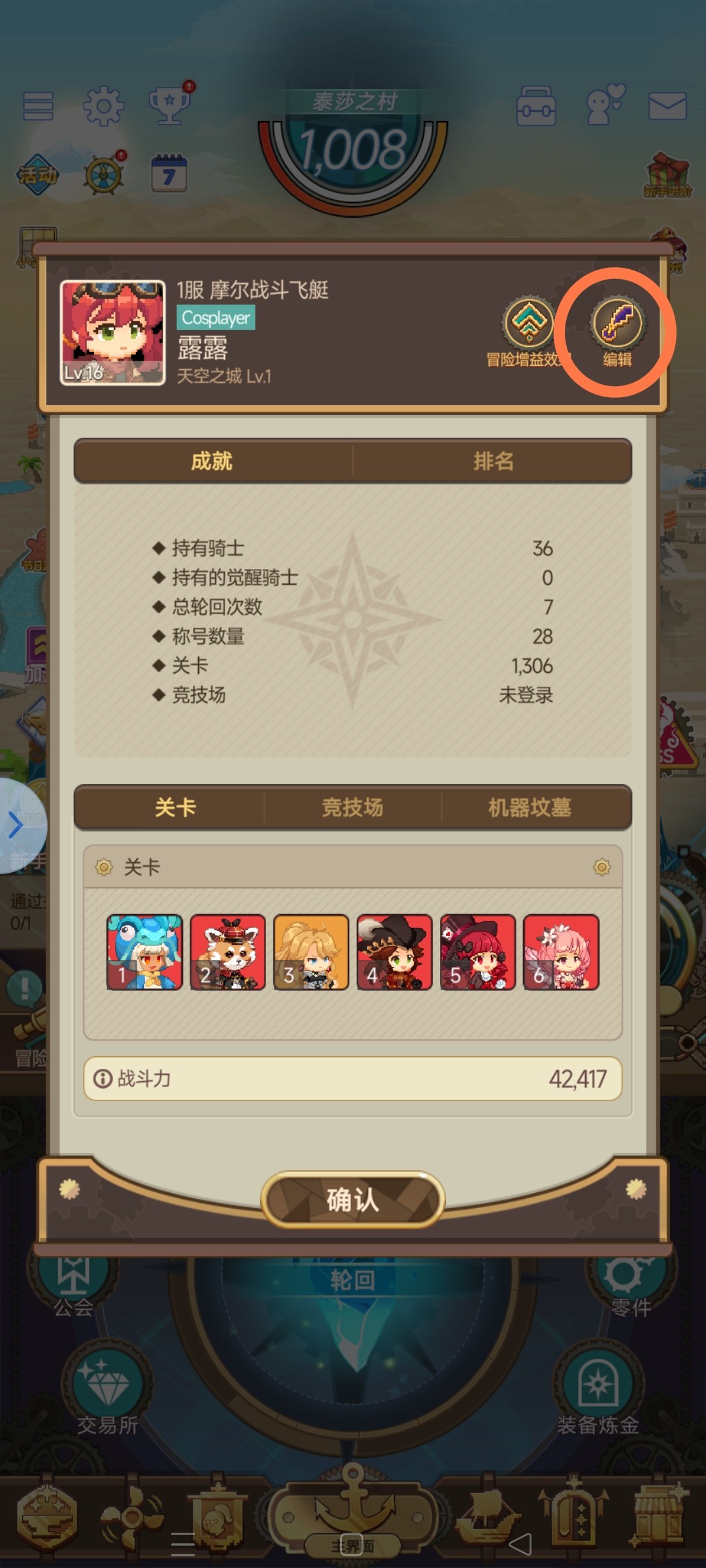View the red panda knight in slot 2
Image resolution: width=706 pixels, height=1568 pixels.
point(227,952)
